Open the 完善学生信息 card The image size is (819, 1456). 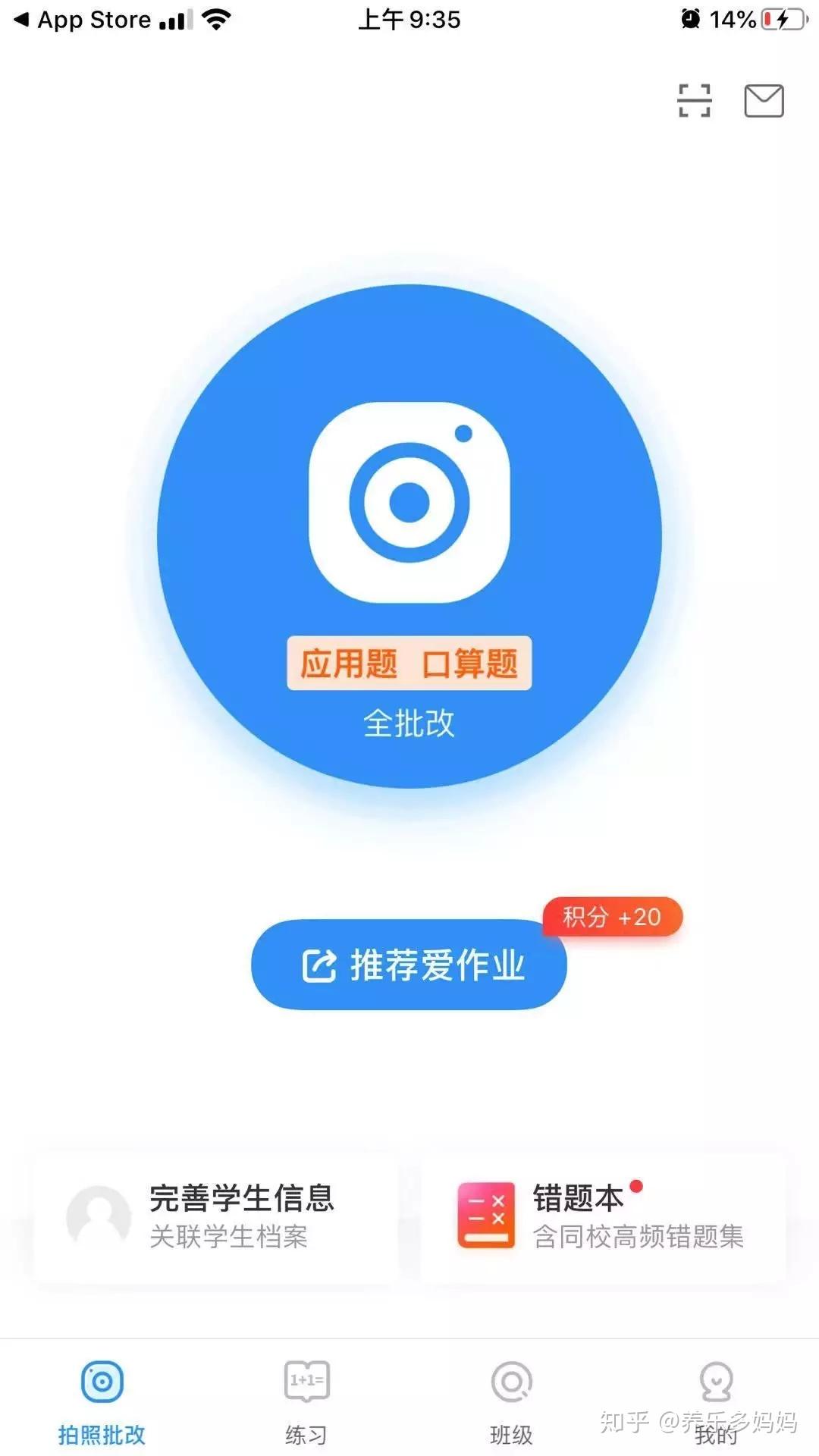[216, 1216]
